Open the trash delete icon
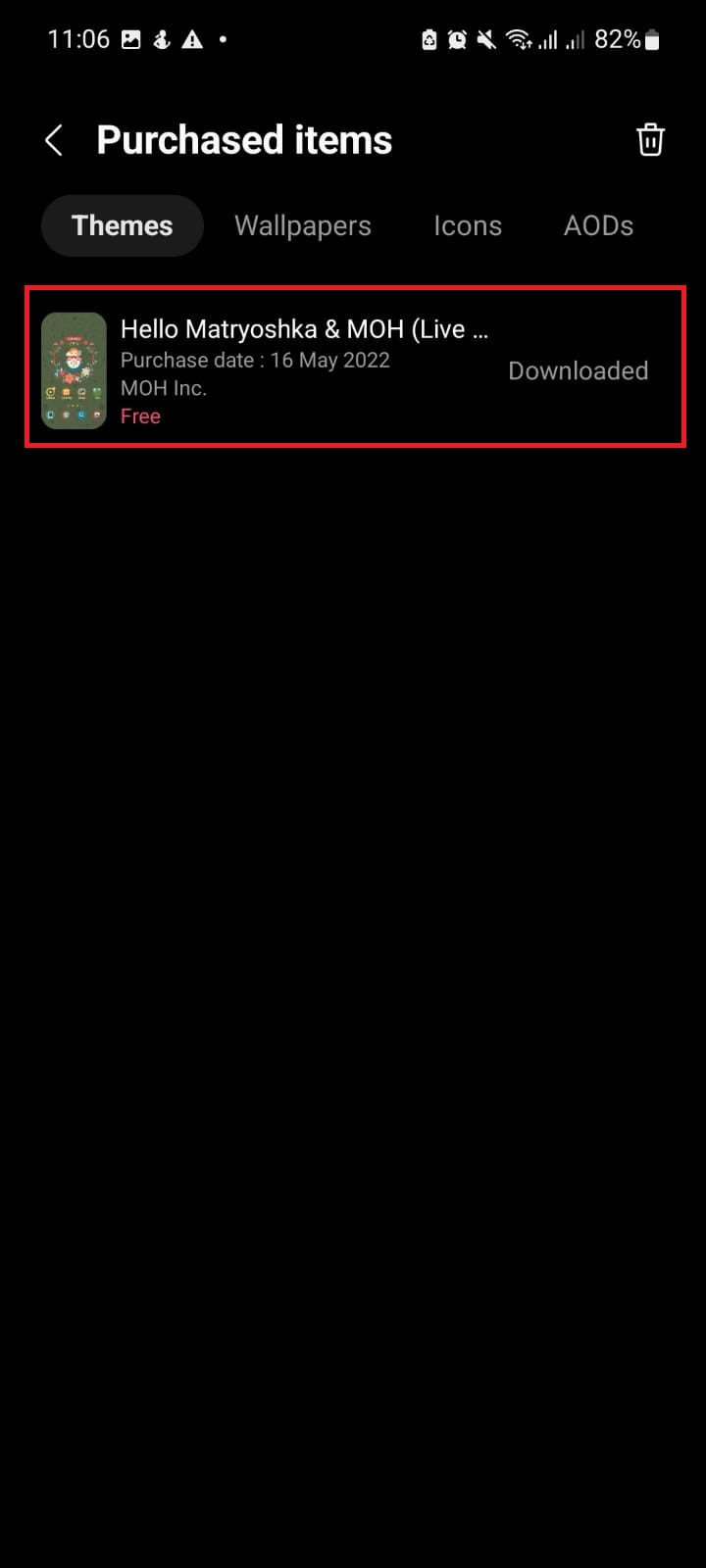 click(x=650, y=140)
